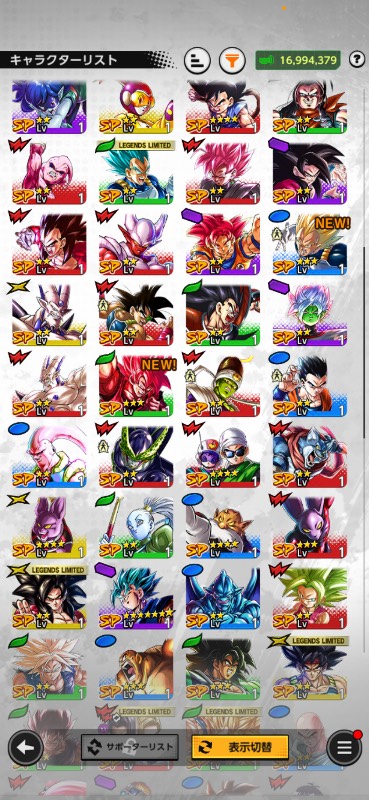Open the Great Saiyaman duo card
Viewport: 369px width, 800px height.
coord(223,456)
